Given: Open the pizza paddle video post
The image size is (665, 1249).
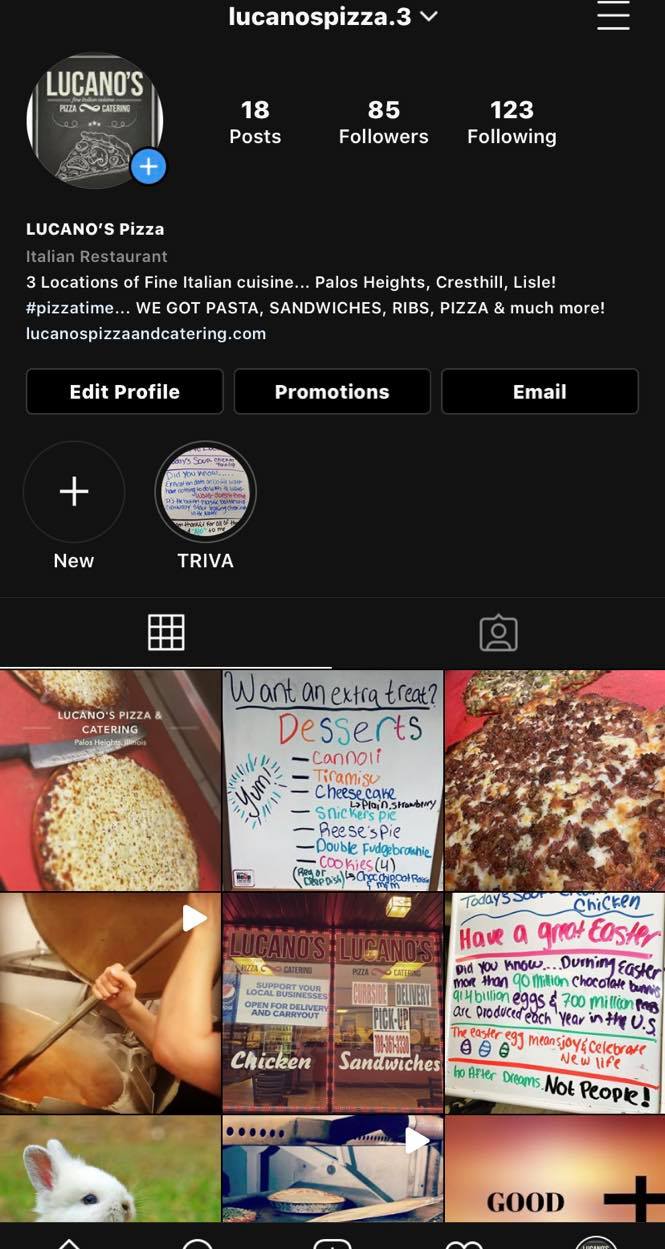Looking at the screenshot, I should point(110,1003).
